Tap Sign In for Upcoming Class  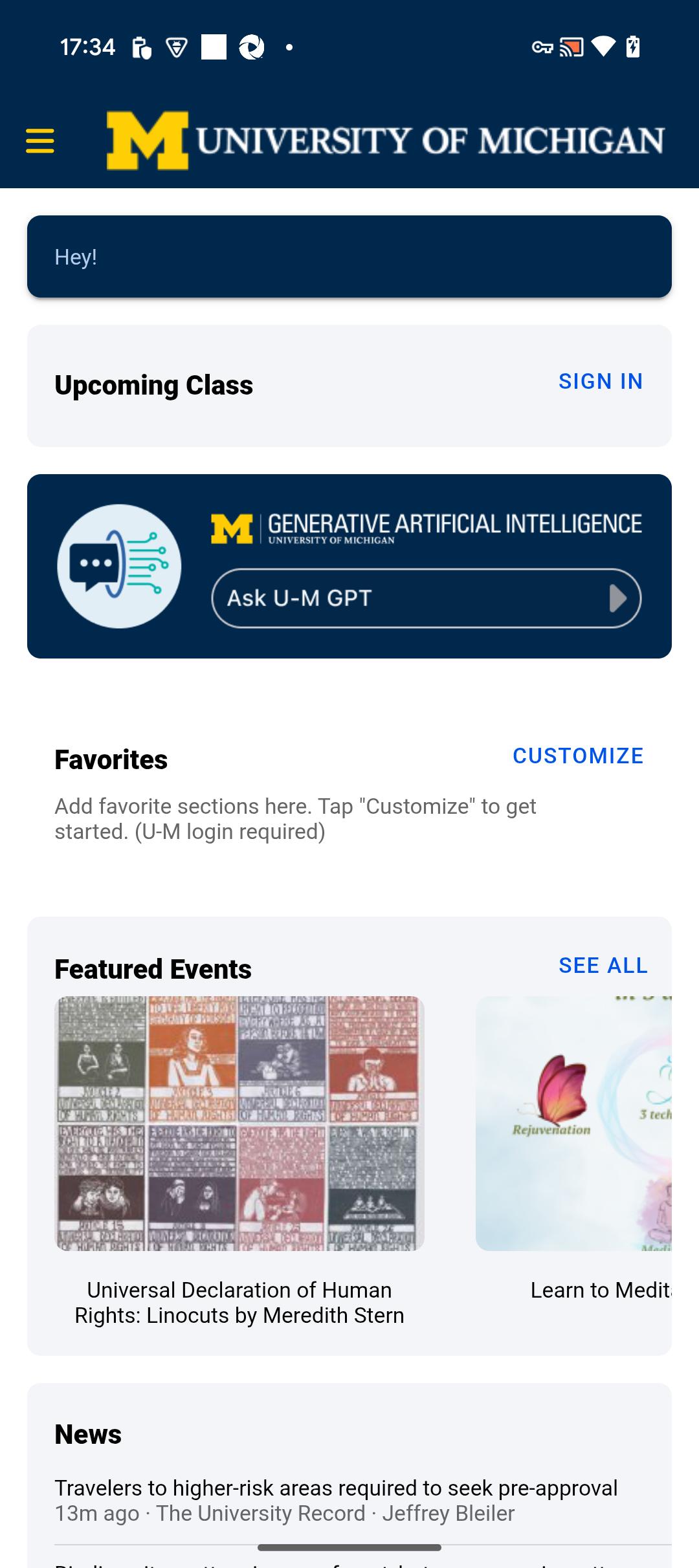click(x=601, y=382)
